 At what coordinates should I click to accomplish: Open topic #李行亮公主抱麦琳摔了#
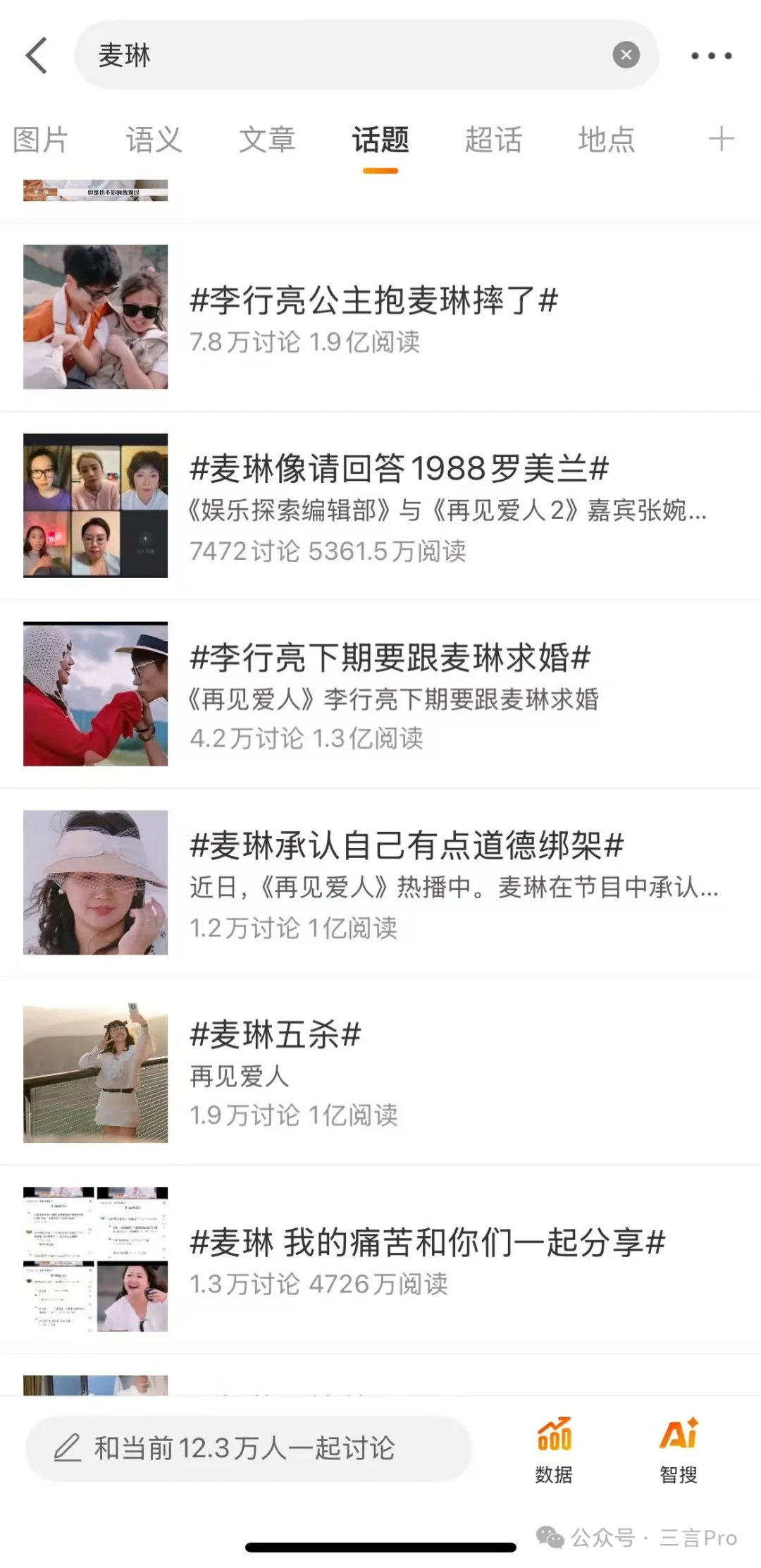click(x=373, y=301)
